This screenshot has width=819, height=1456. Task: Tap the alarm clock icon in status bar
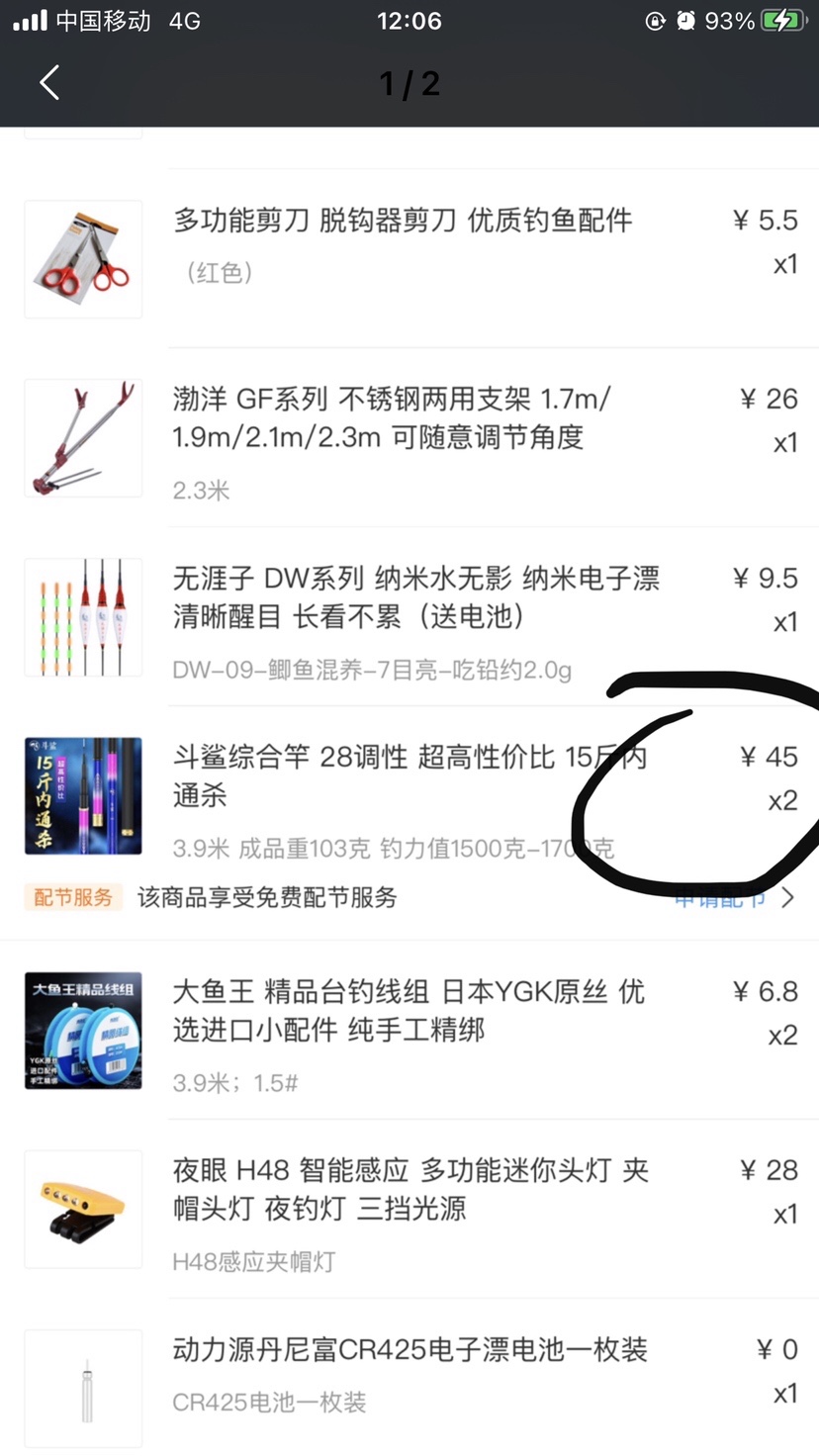pyautogui.click(x=683, y=20)
